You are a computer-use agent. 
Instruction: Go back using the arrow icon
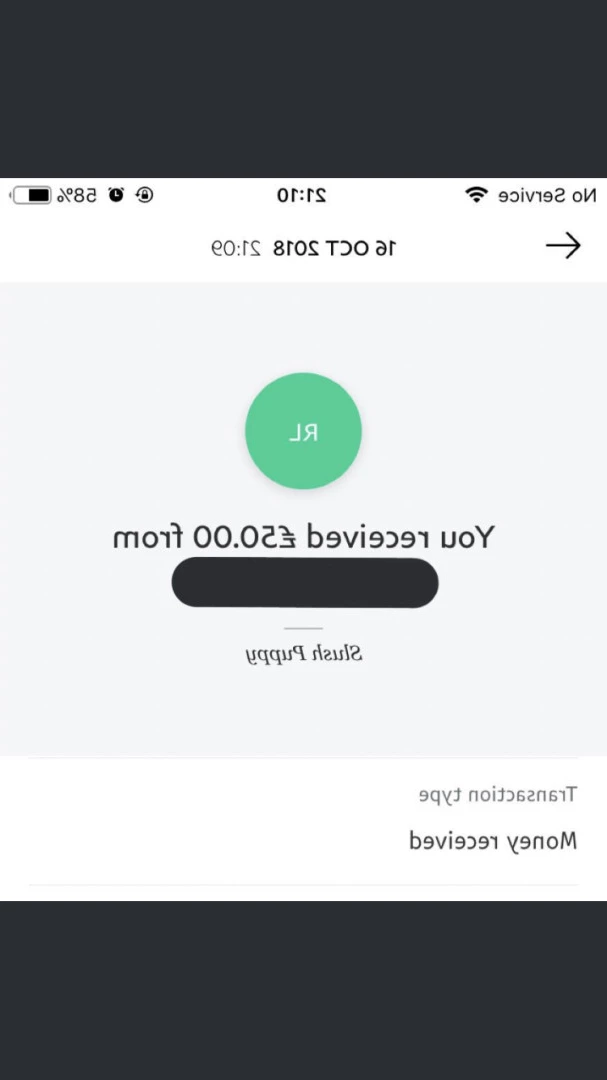pos(563,246)
